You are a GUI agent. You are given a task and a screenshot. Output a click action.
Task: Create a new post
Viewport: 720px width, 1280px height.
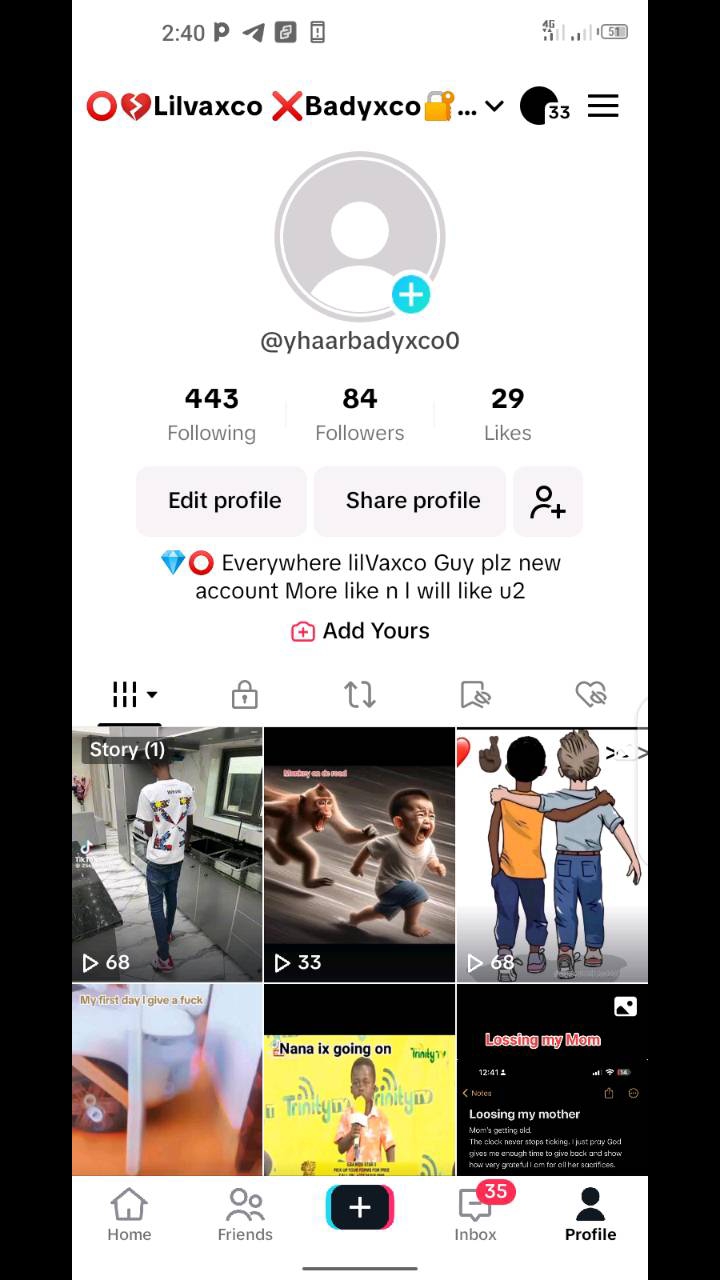coord(360,1208)
